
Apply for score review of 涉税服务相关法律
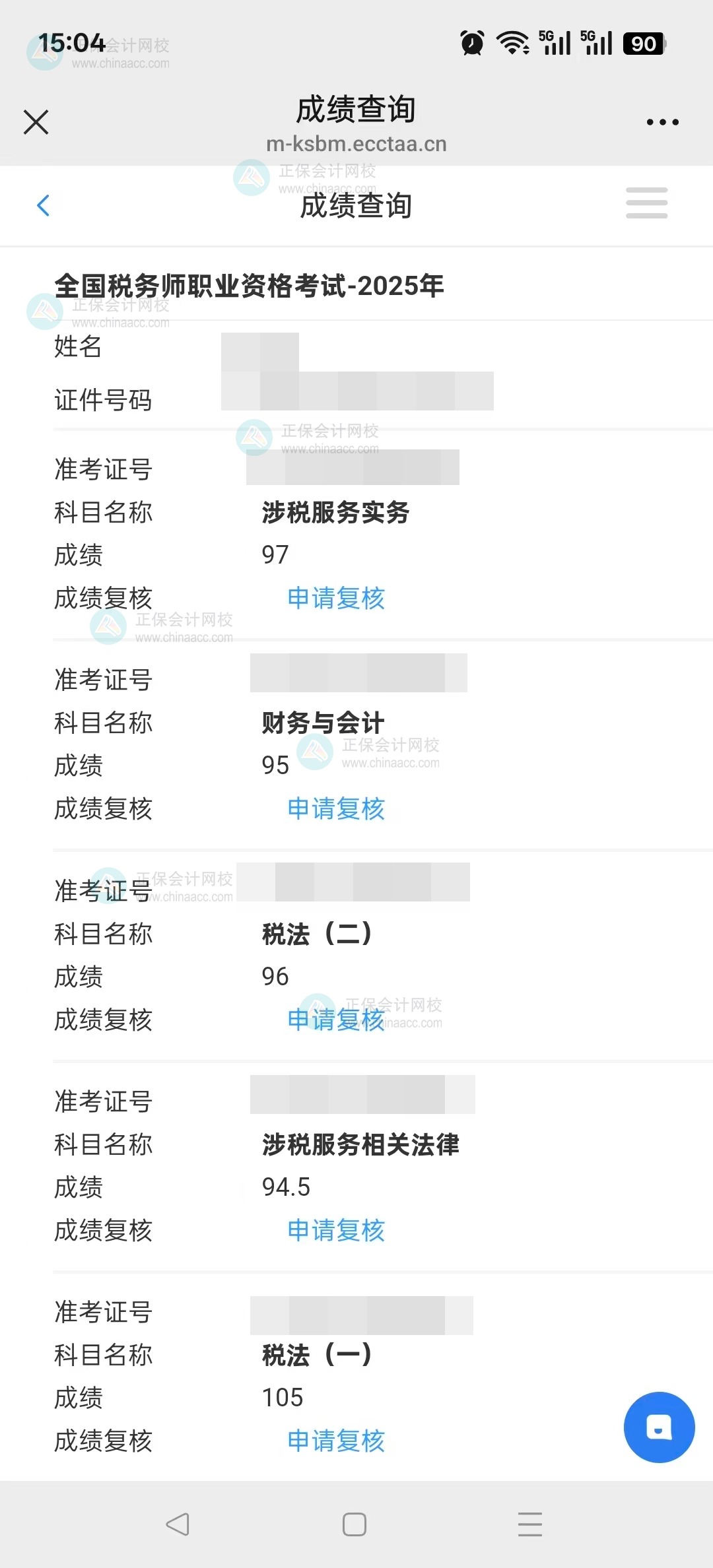pyautogui.click(x=336, y=1230)
